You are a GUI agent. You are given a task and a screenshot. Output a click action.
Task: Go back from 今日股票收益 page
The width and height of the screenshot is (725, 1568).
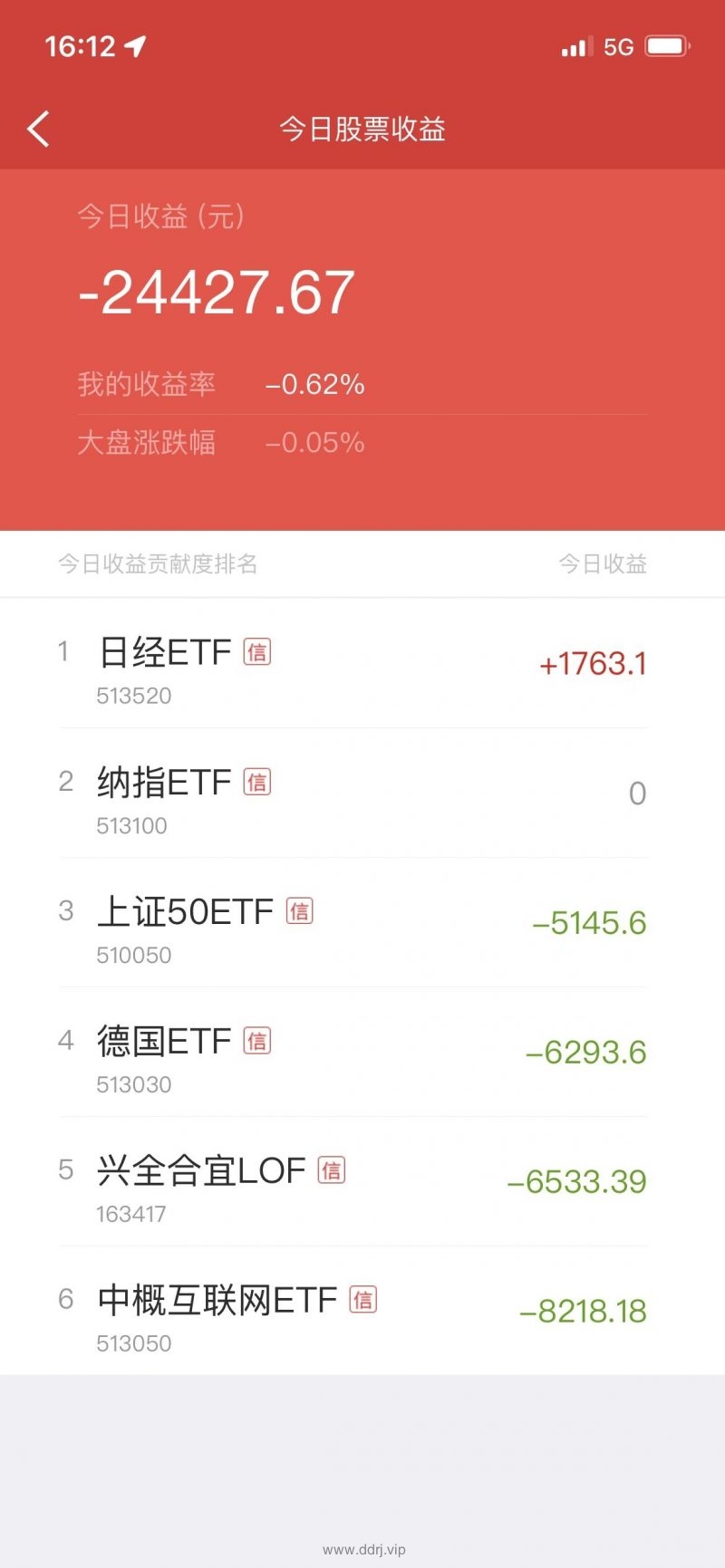point(38,130)
